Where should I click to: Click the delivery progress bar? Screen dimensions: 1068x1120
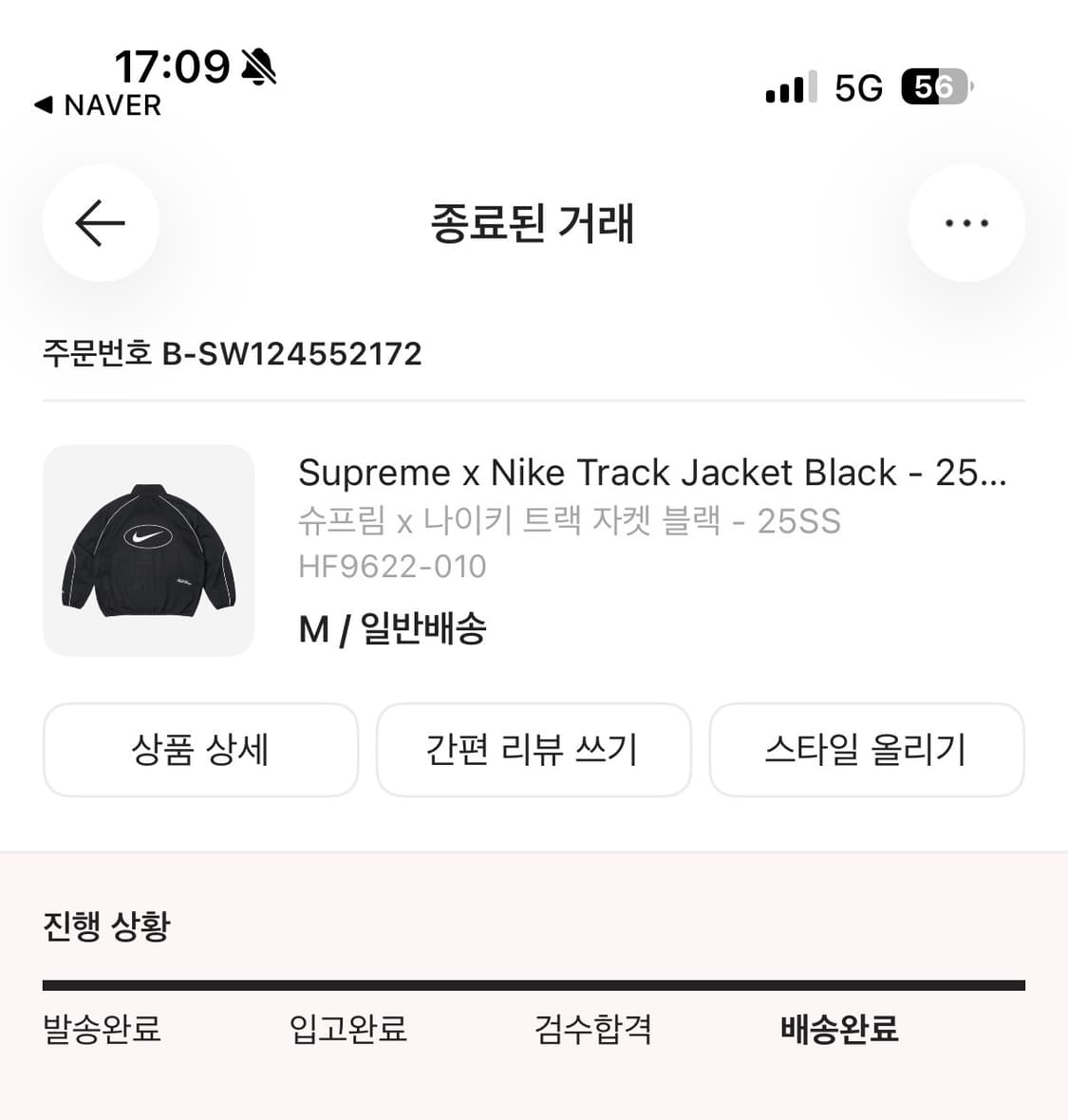(x=534, y=982)
